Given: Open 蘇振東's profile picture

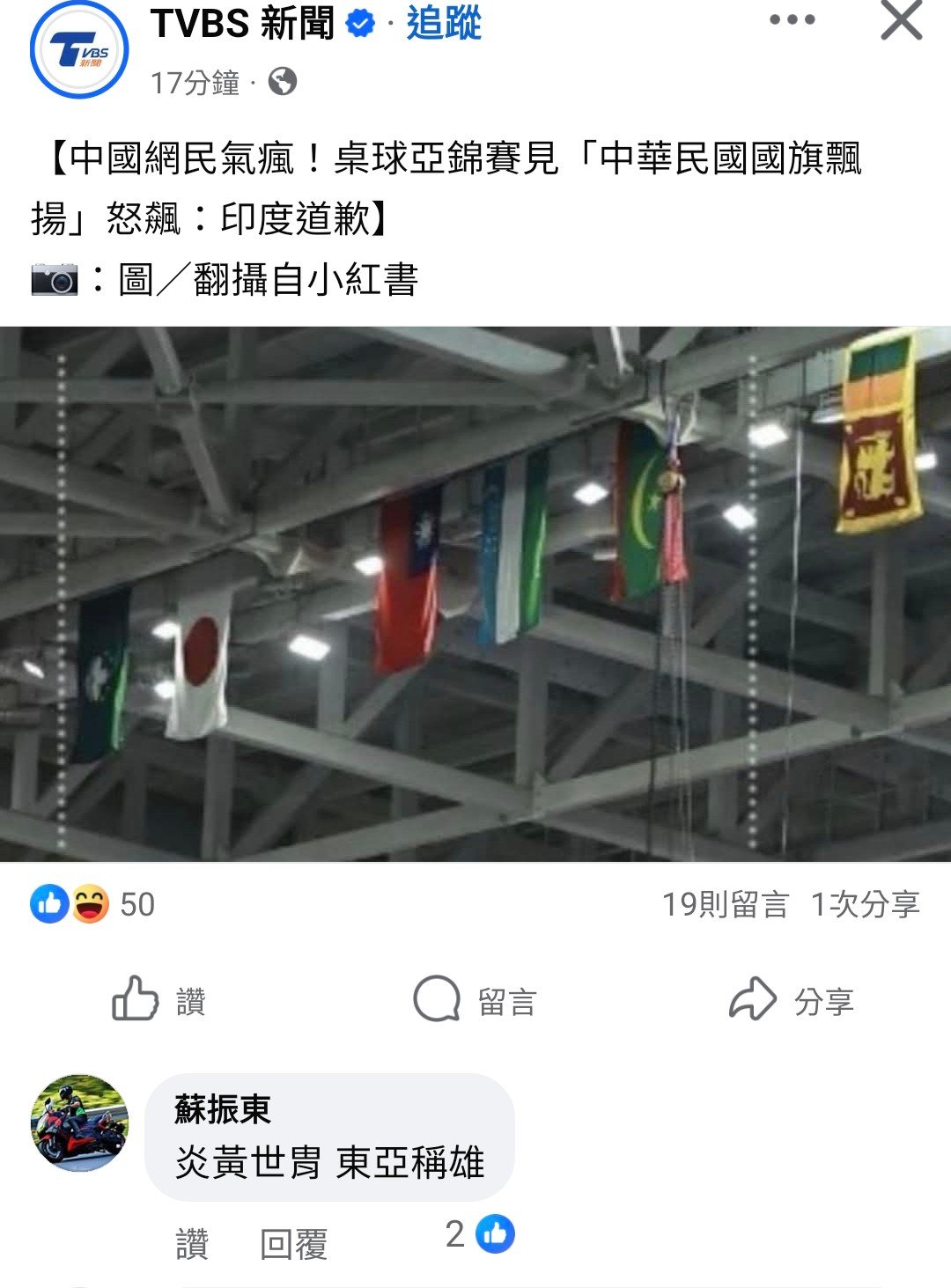Looking at the screenshot, I should [x=79, y=1122].
